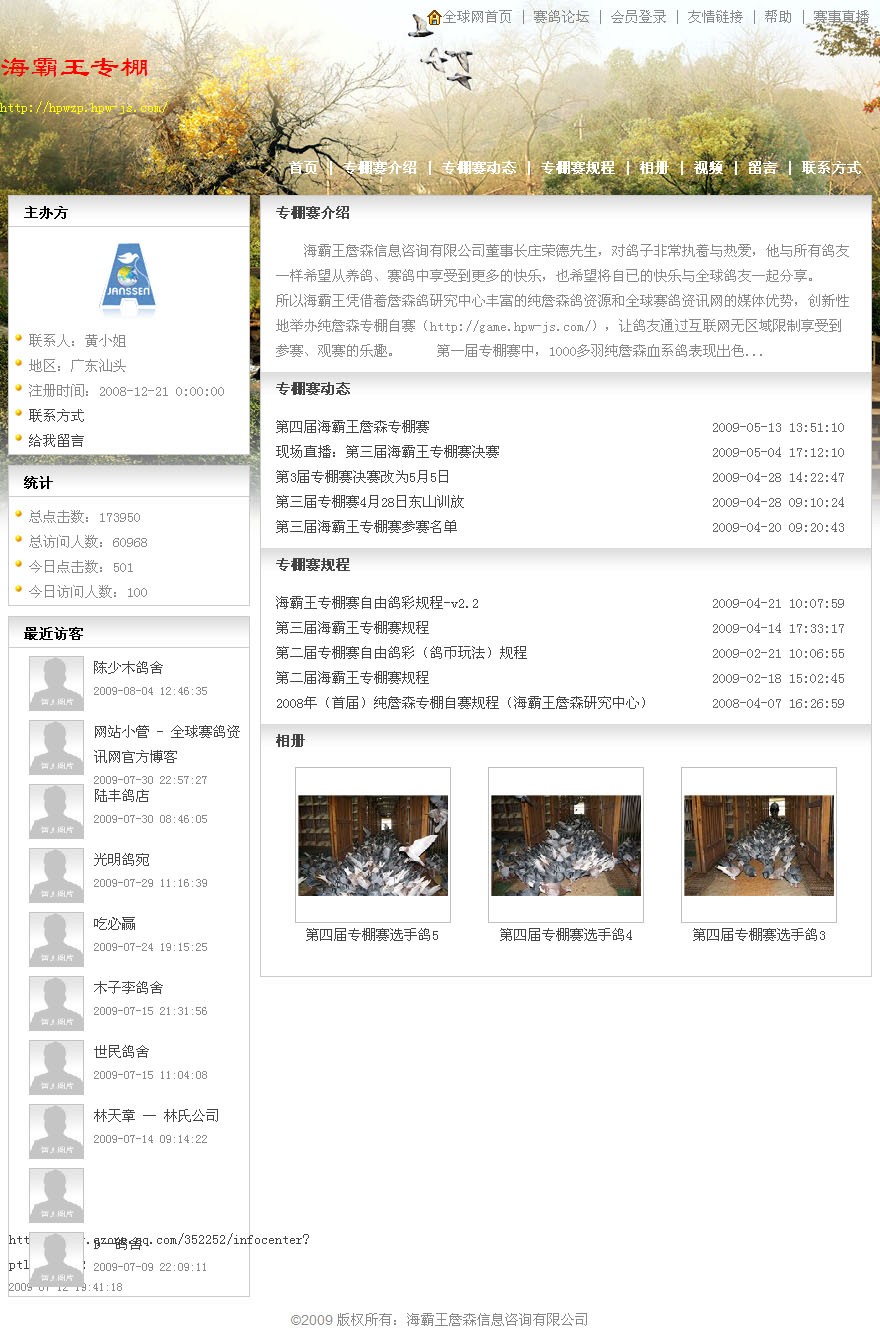Open 第三届海霸王专棚赛参赛名单
This screenshot has height=1335, width=880.
[366, 527]
